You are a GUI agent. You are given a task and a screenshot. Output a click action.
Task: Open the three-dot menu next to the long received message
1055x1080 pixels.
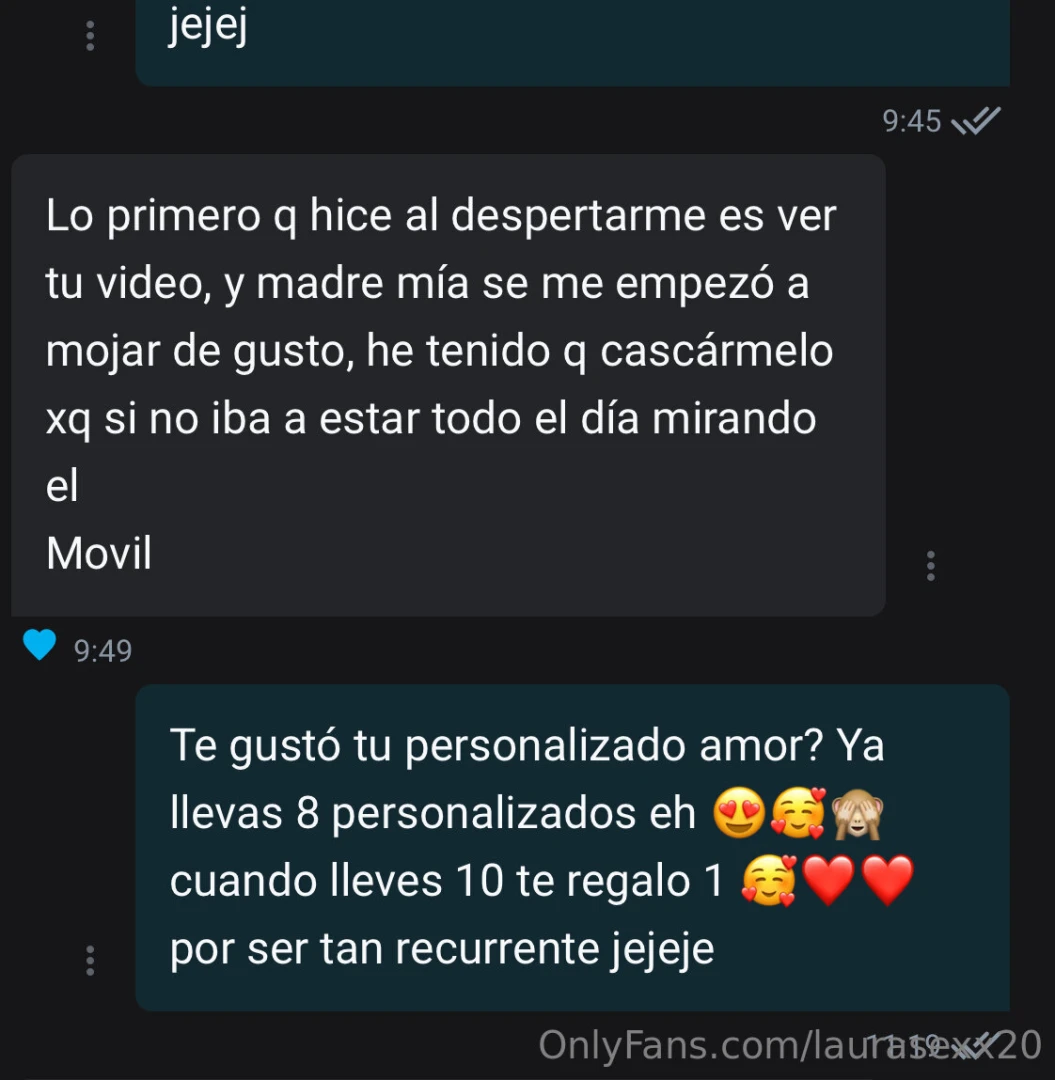pos(930,566)
